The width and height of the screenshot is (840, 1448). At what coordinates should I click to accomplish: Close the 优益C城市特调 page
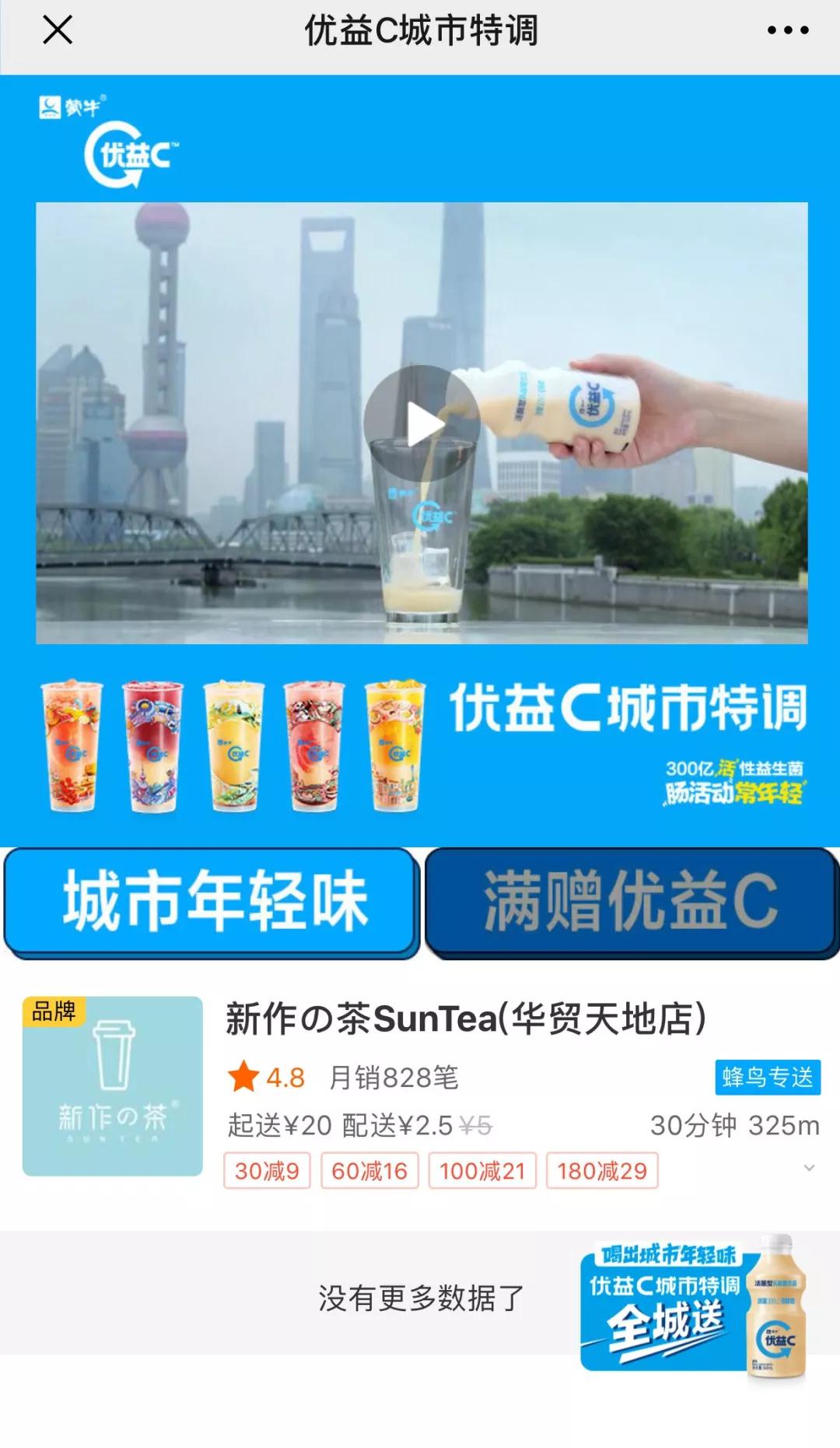pos(58,31)
